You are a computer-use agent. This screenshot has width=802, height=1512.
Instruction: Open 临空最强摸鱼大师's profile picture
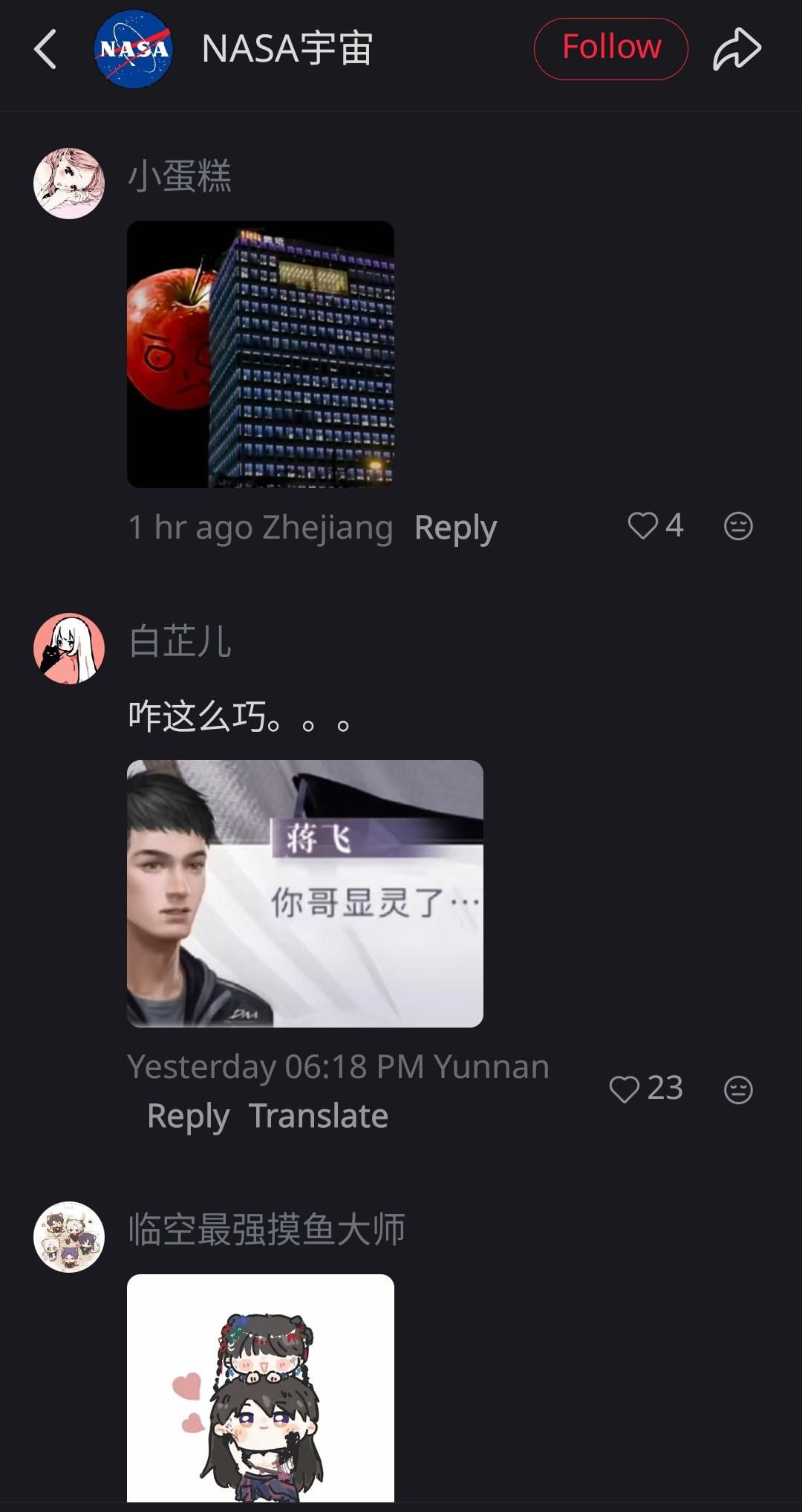tap(69, 1236)
